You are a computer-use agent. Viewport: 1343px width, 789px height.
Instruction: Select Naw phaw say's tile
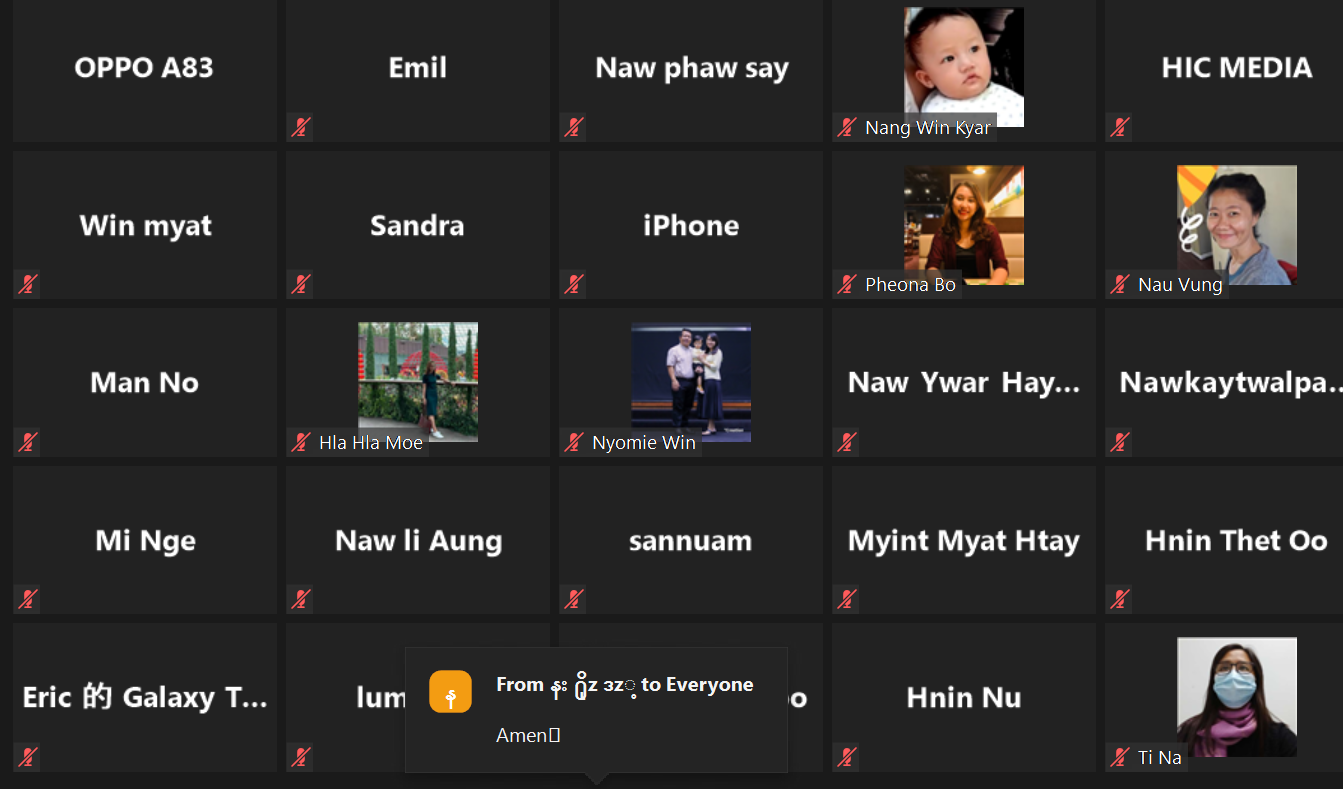[x=691, y=68]
